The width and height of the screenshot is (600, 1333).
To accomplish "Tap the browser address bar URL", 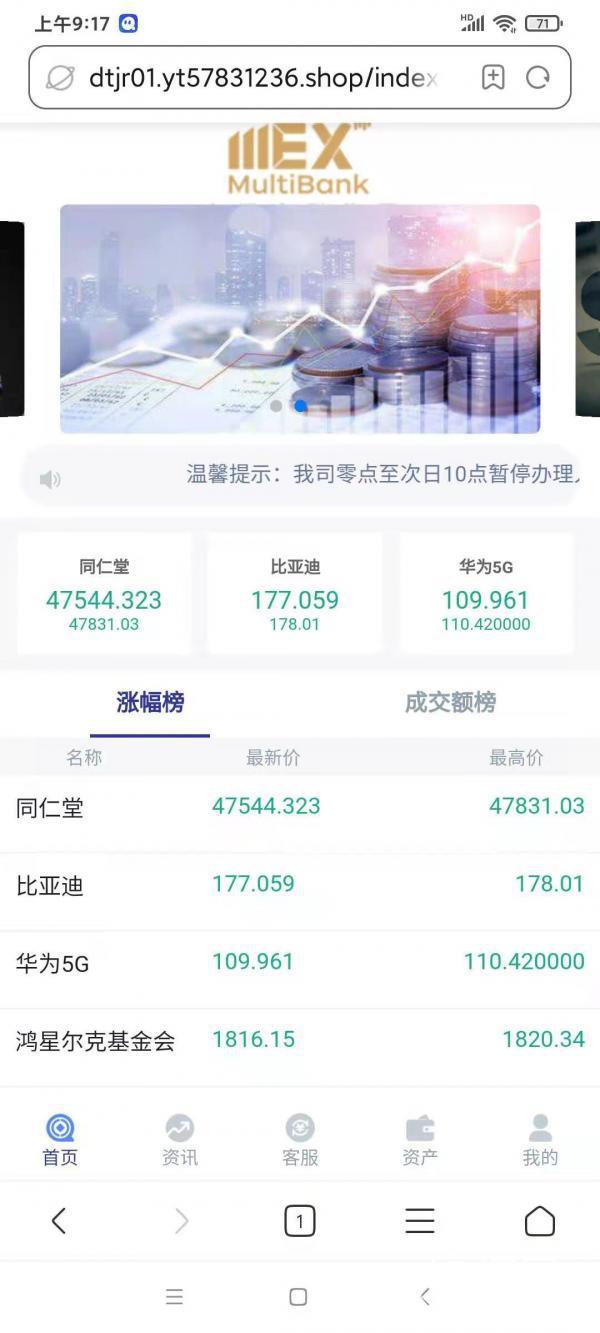I will point(262,78).
